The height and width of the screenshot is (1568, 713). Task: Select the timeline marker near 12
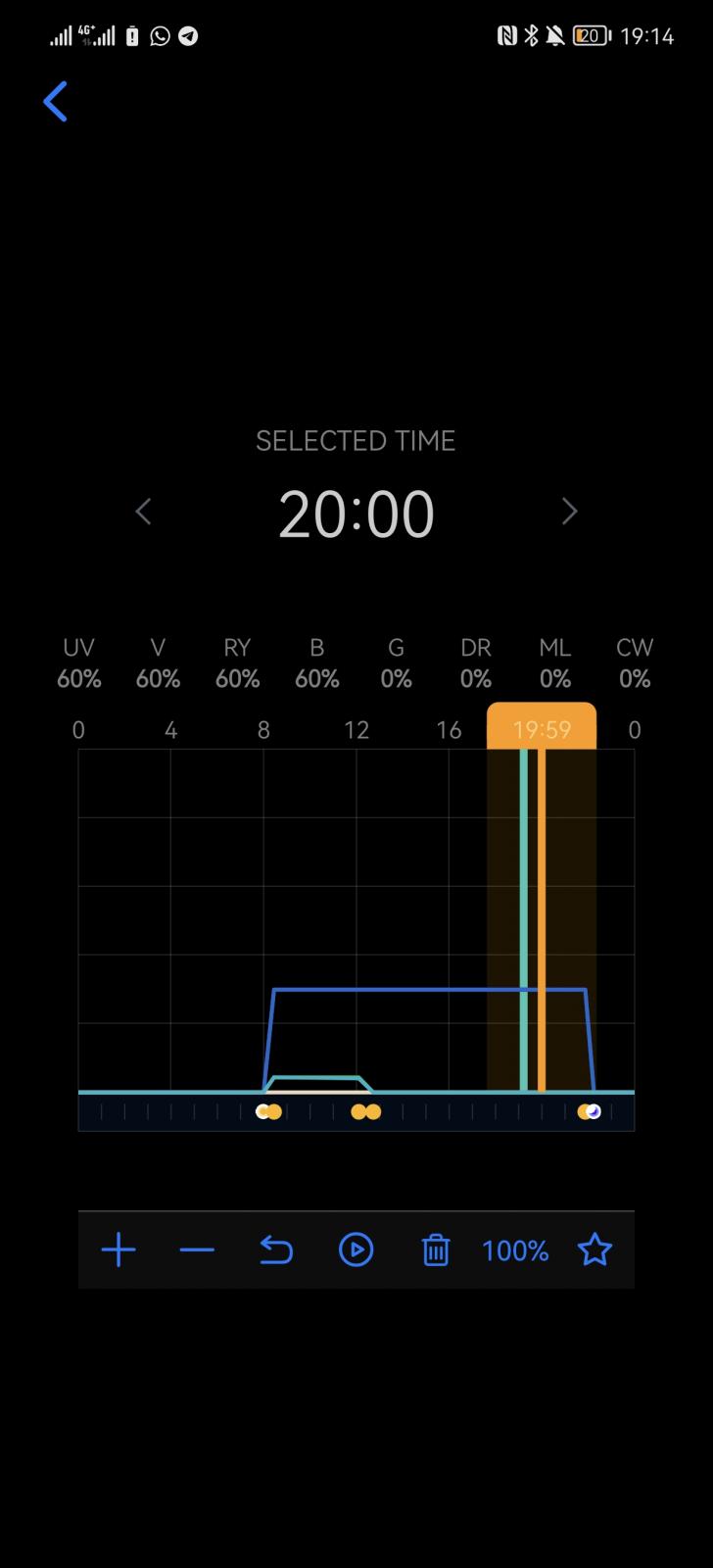tap(365, 1111)
